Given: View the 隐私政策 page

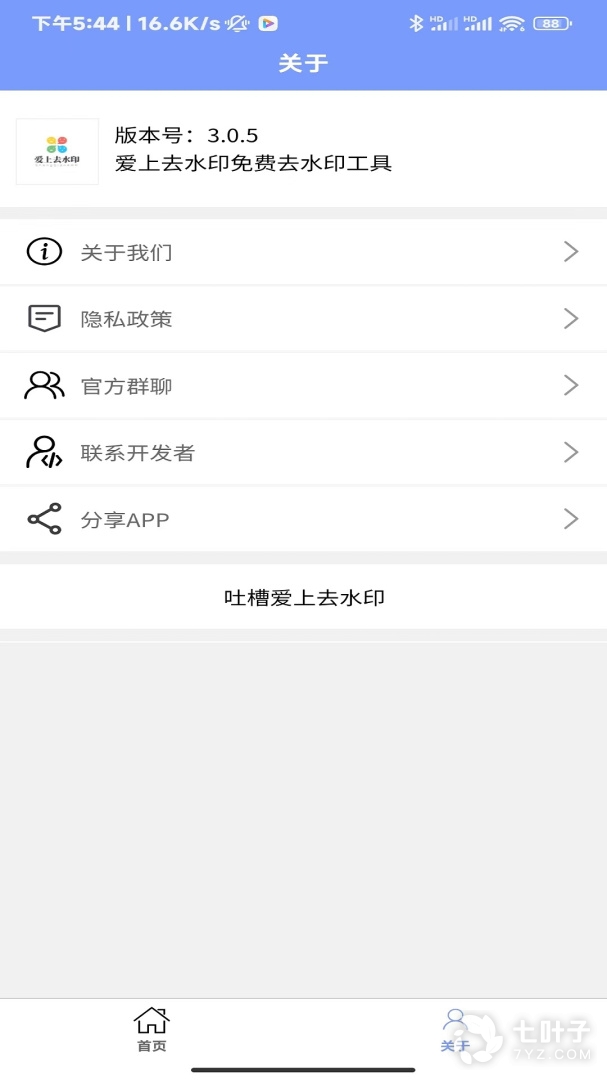Looking at the screenshot, I should [x=303, y=319].
